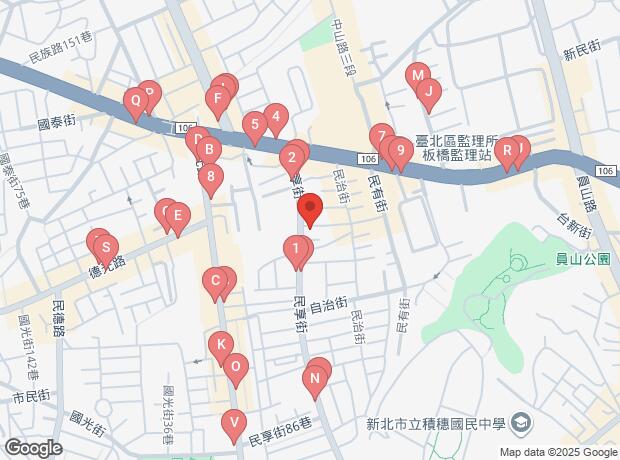
Task: Open the marker labeled F
Action: coord(218,102)
